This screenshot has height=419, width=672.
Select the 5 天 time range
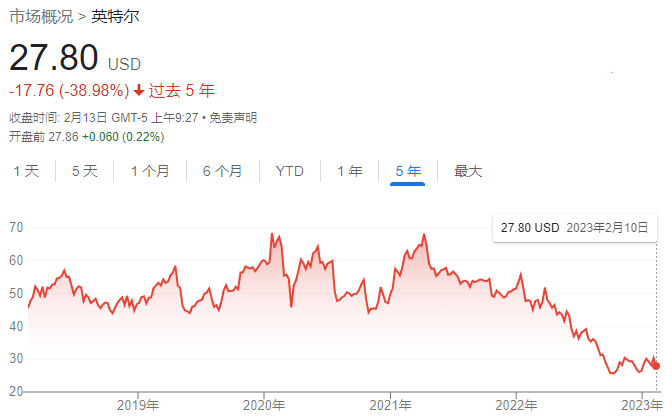85,171
